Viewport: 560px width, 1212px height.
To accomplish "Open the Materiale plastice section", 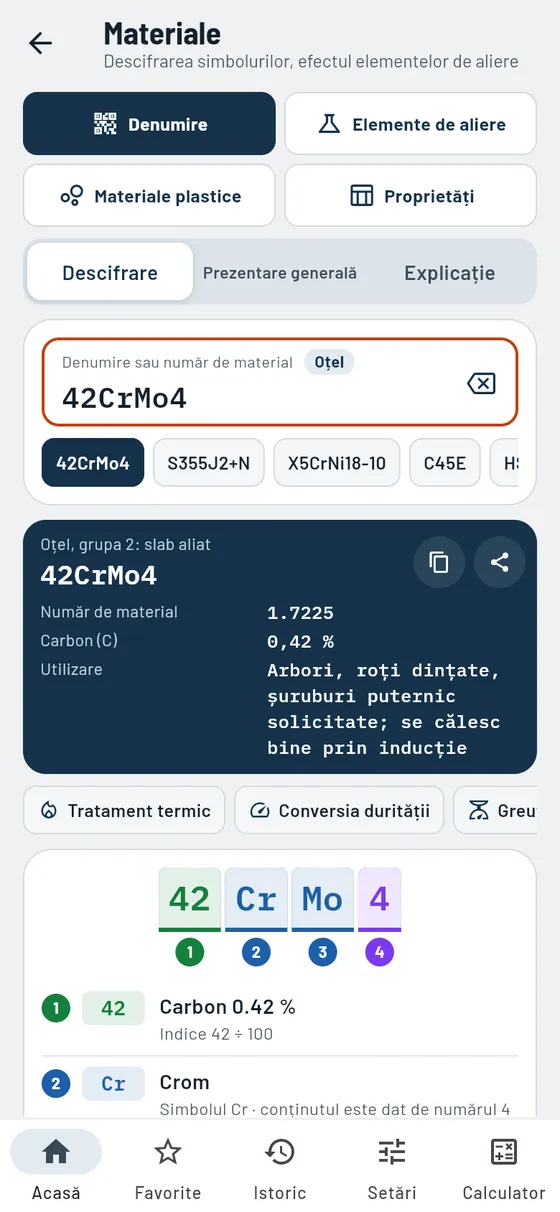I will (149, 196).
